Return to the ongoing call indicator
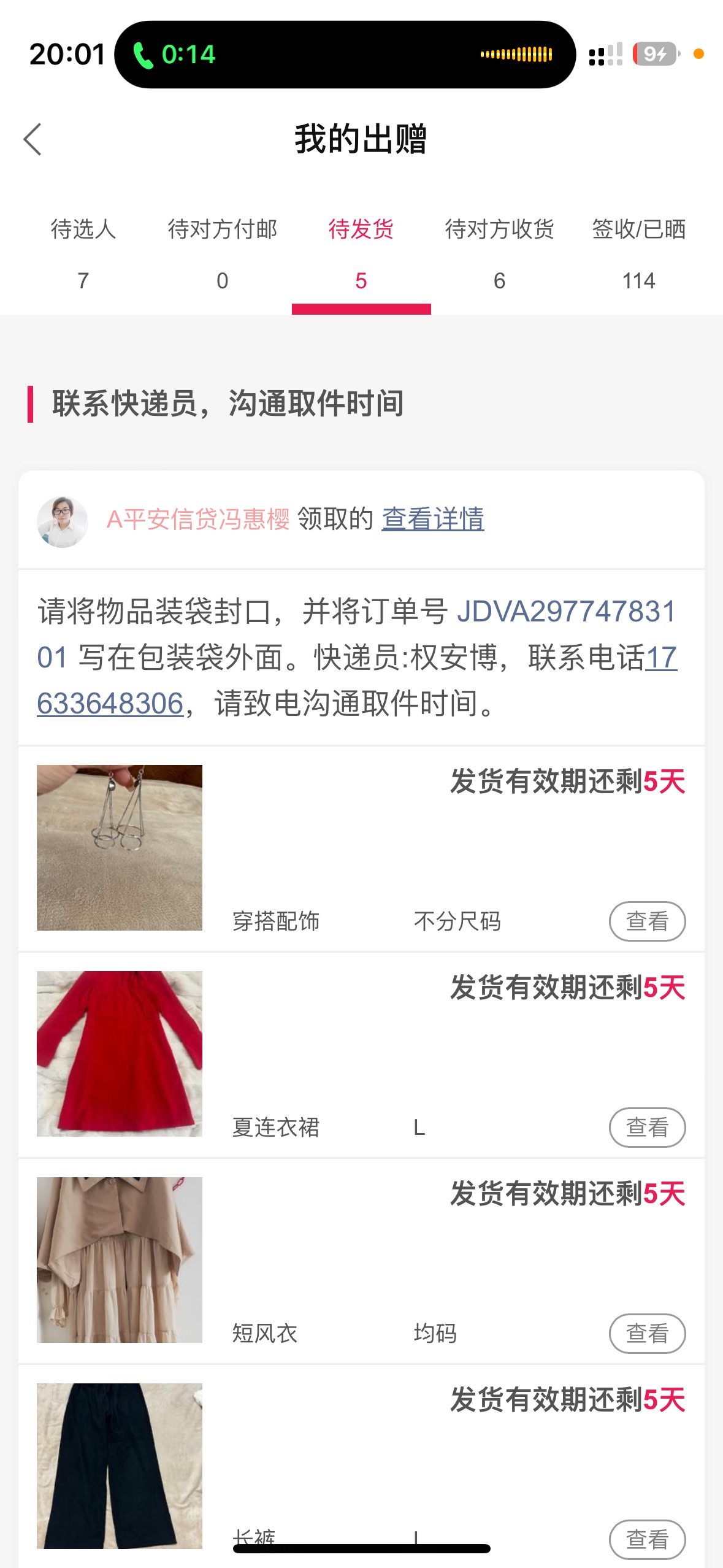 [x=174, y=55]
